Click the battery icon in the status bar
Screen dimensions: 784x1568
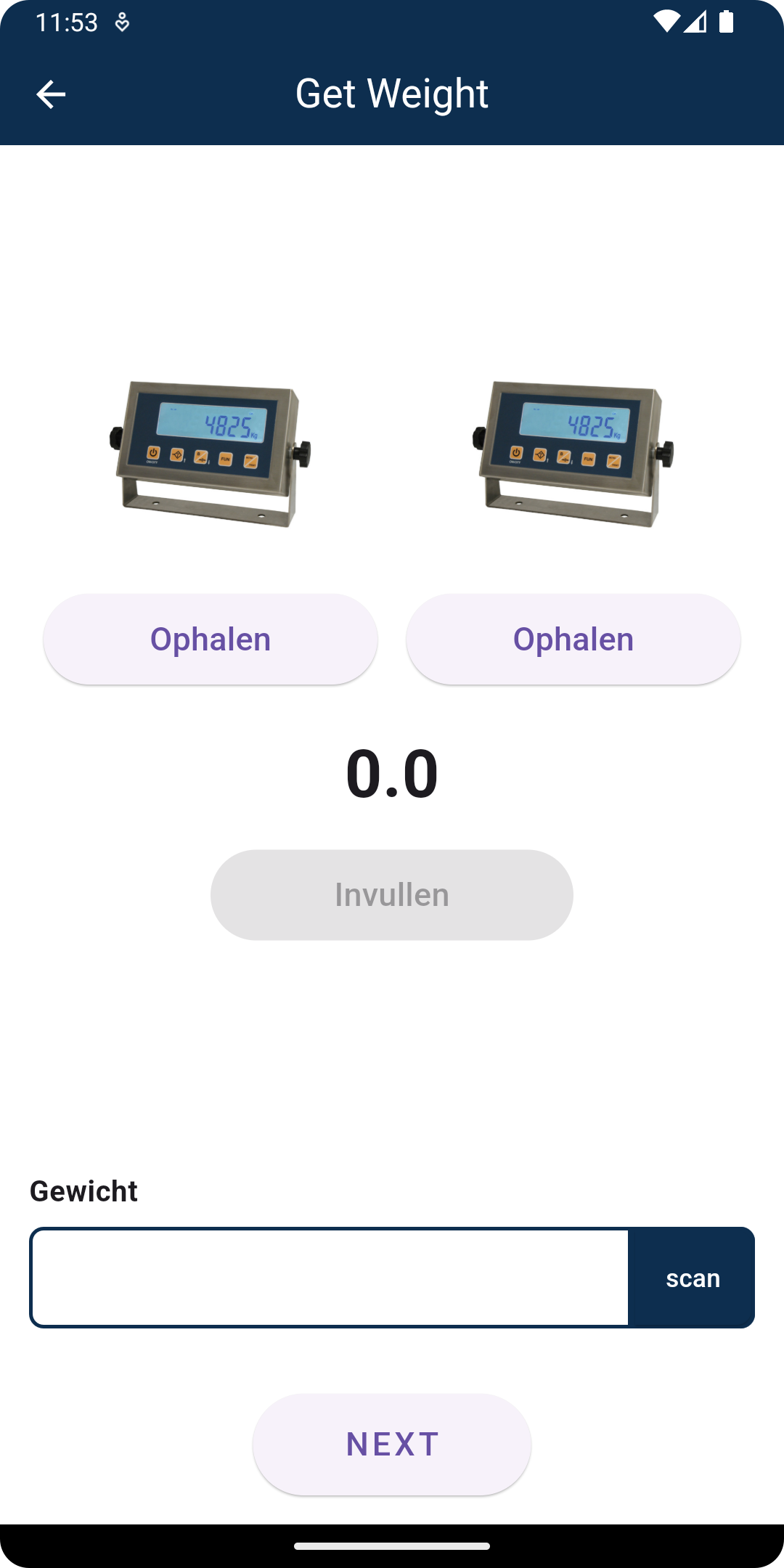point(726,20)
